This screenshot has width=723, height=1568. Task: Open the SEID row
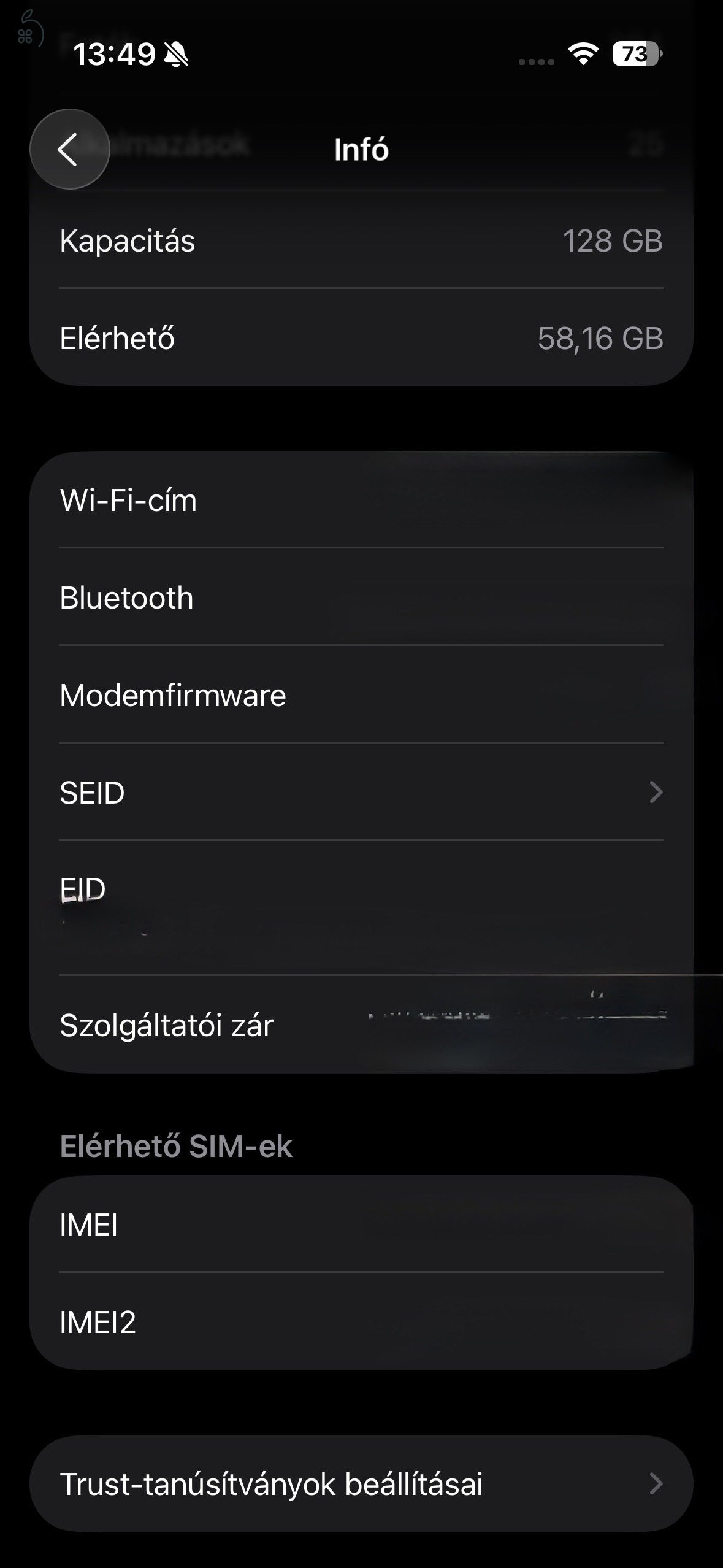click(361, 792)
